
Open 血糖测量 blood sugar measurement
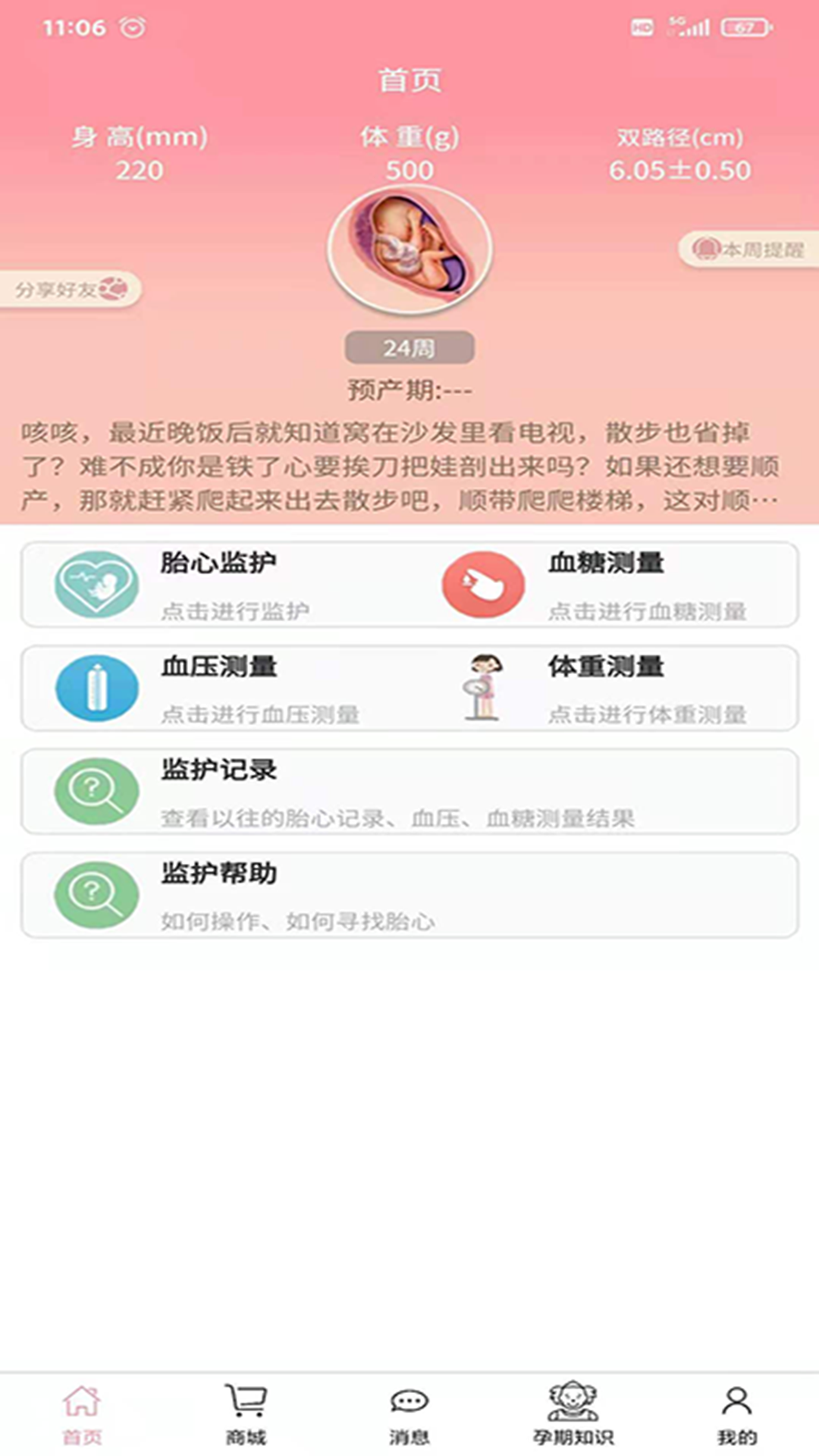607,585
